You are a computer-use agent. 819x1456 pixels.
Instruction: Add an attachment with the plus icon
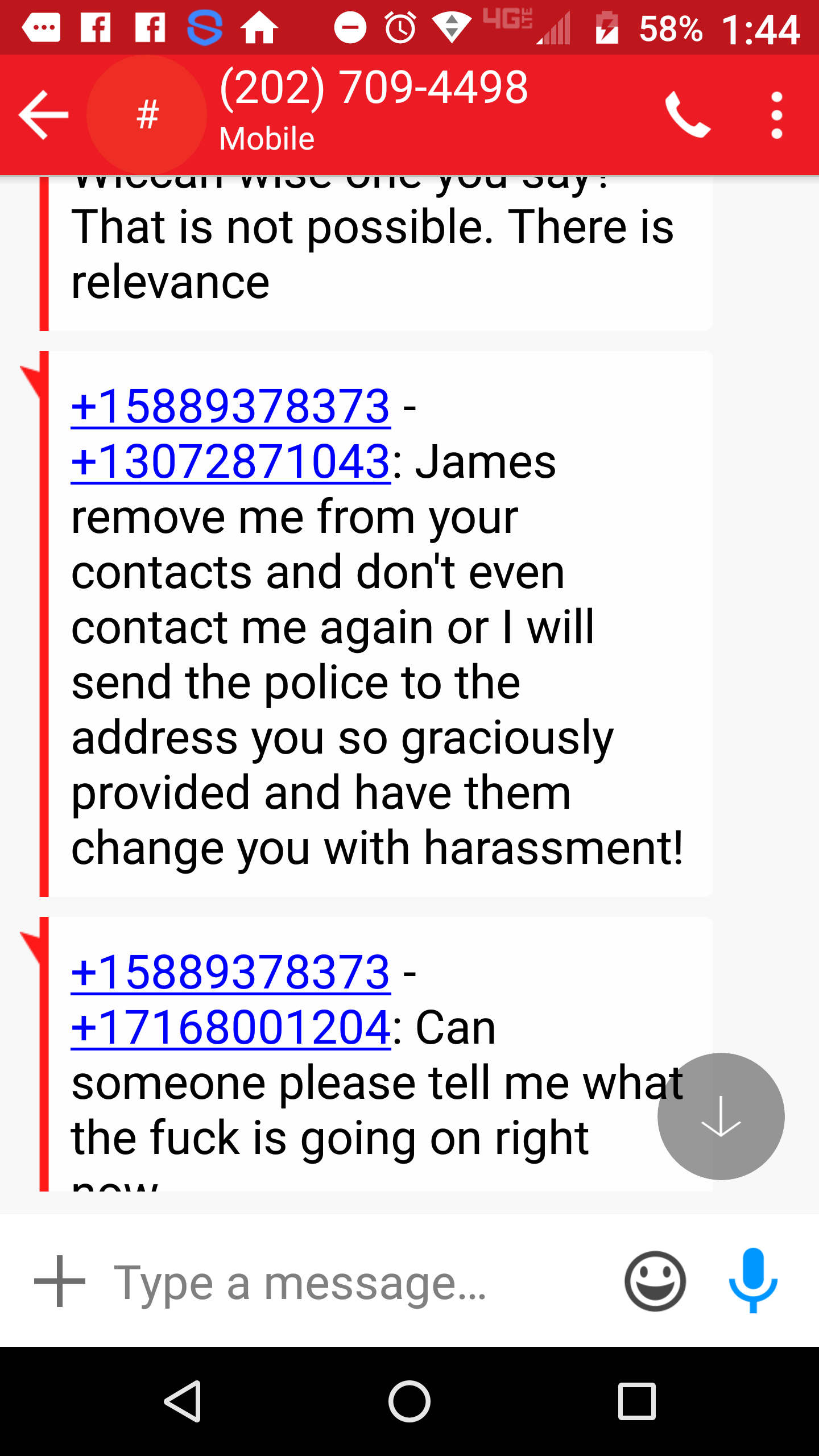(60, 1281)
